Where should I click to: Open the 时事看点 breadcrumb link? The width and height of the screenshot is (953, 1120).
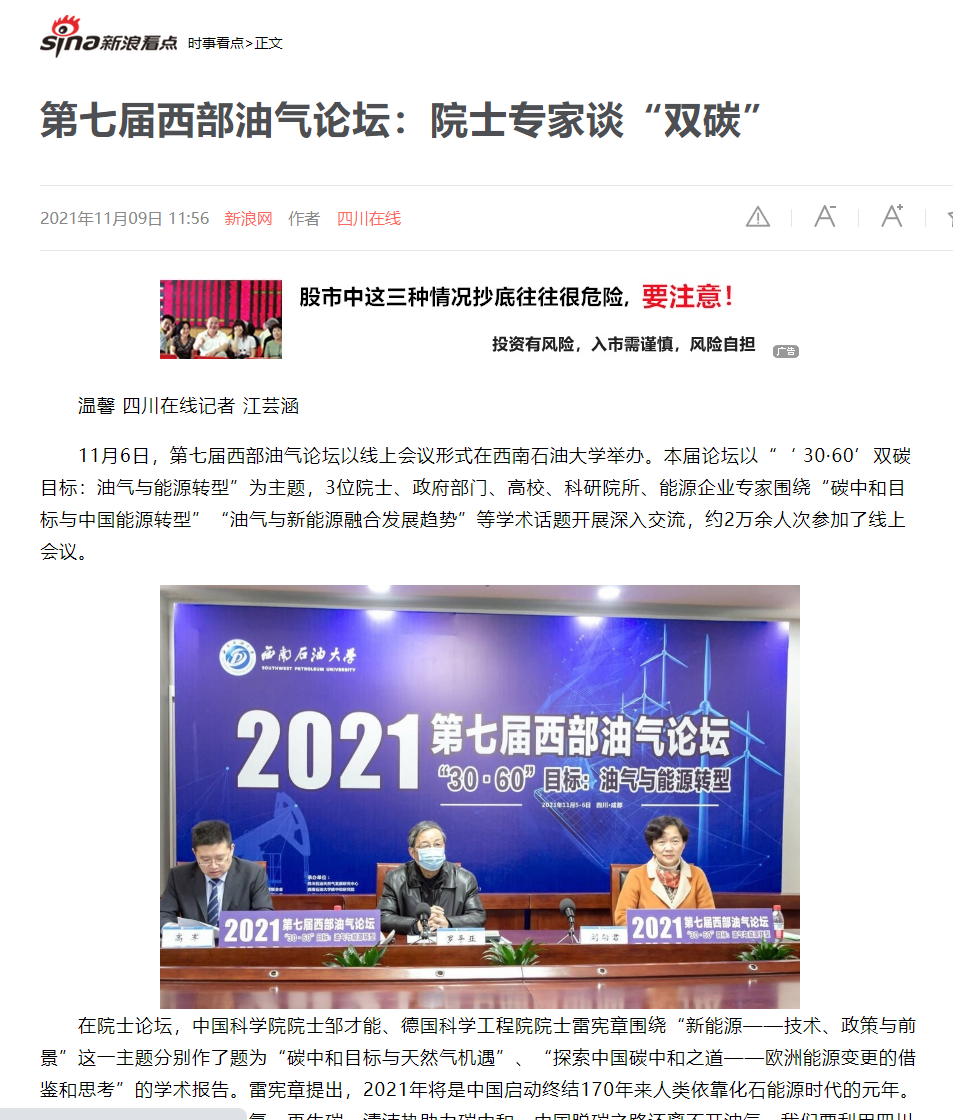click(215, 43)
